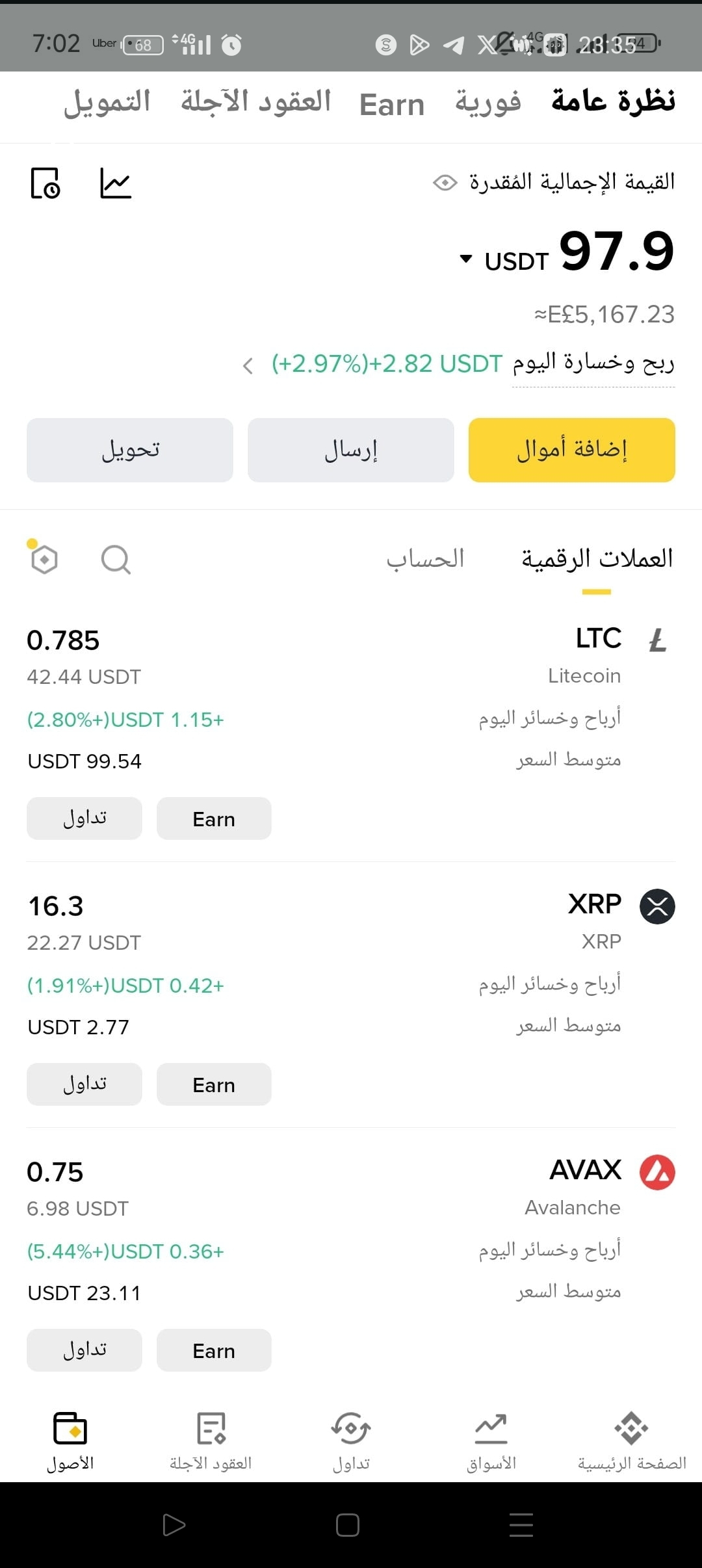
Task: Switch to the فورية top tab
Action: point(487,102)
